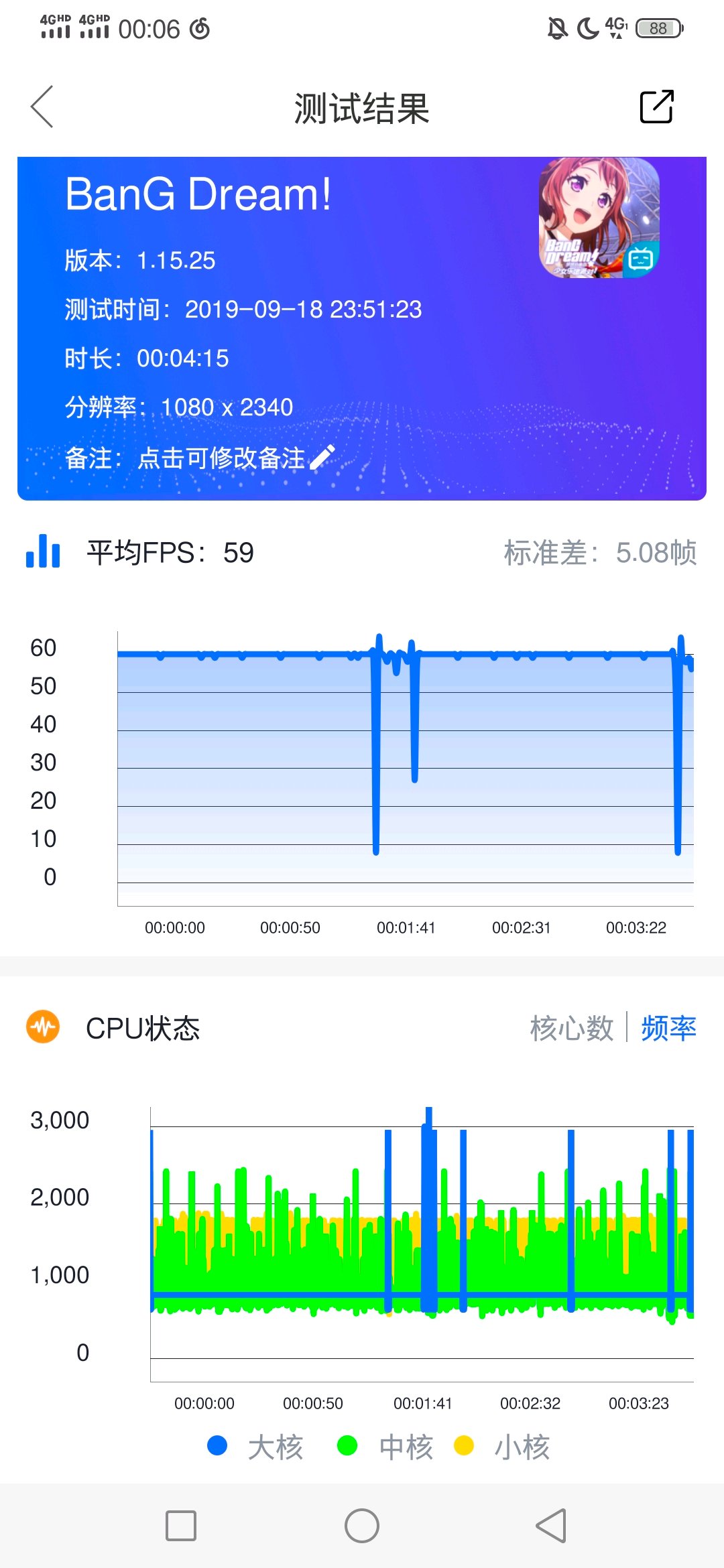This screenshot has width=724, height=1568.
Task: Go to the home screen
Action: [x=362, y=1526]
